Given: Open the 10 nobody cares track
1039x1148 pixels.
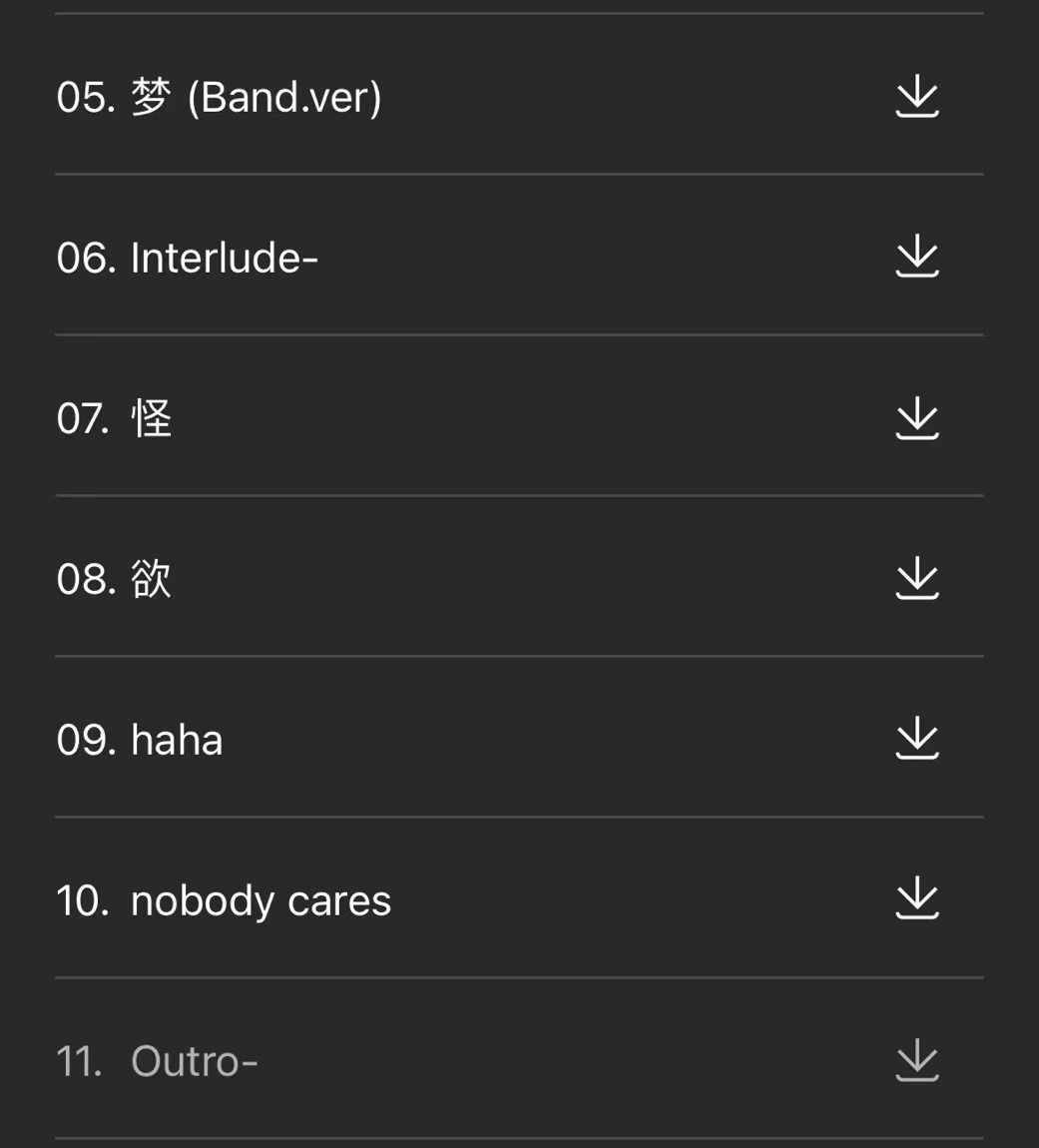Looking at the screenshot, I should click(x=519, y=897).
